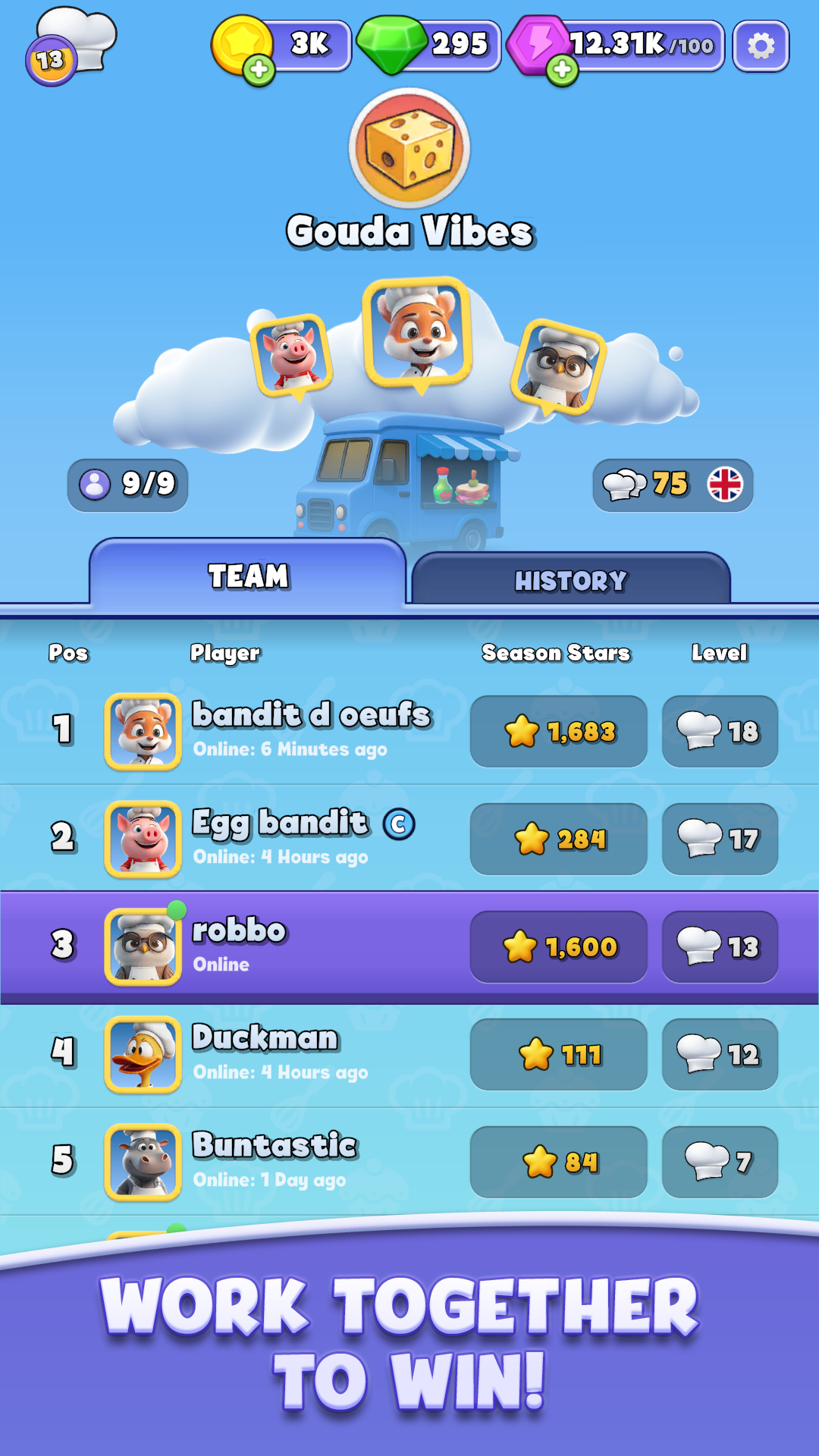Select the Team tab

(x=248, y=576)
